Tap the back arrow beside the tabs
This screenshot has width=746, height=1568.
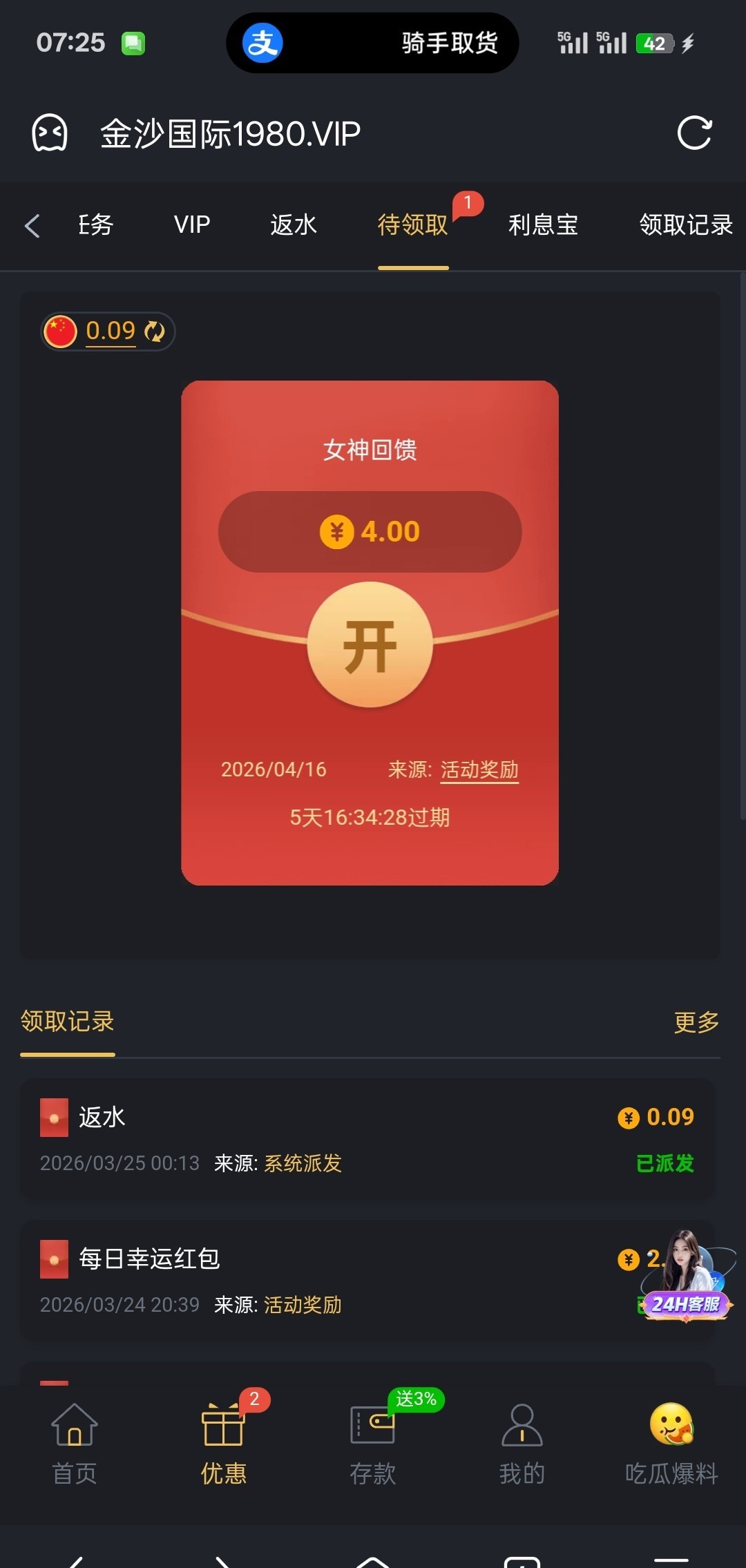point(32,226)
